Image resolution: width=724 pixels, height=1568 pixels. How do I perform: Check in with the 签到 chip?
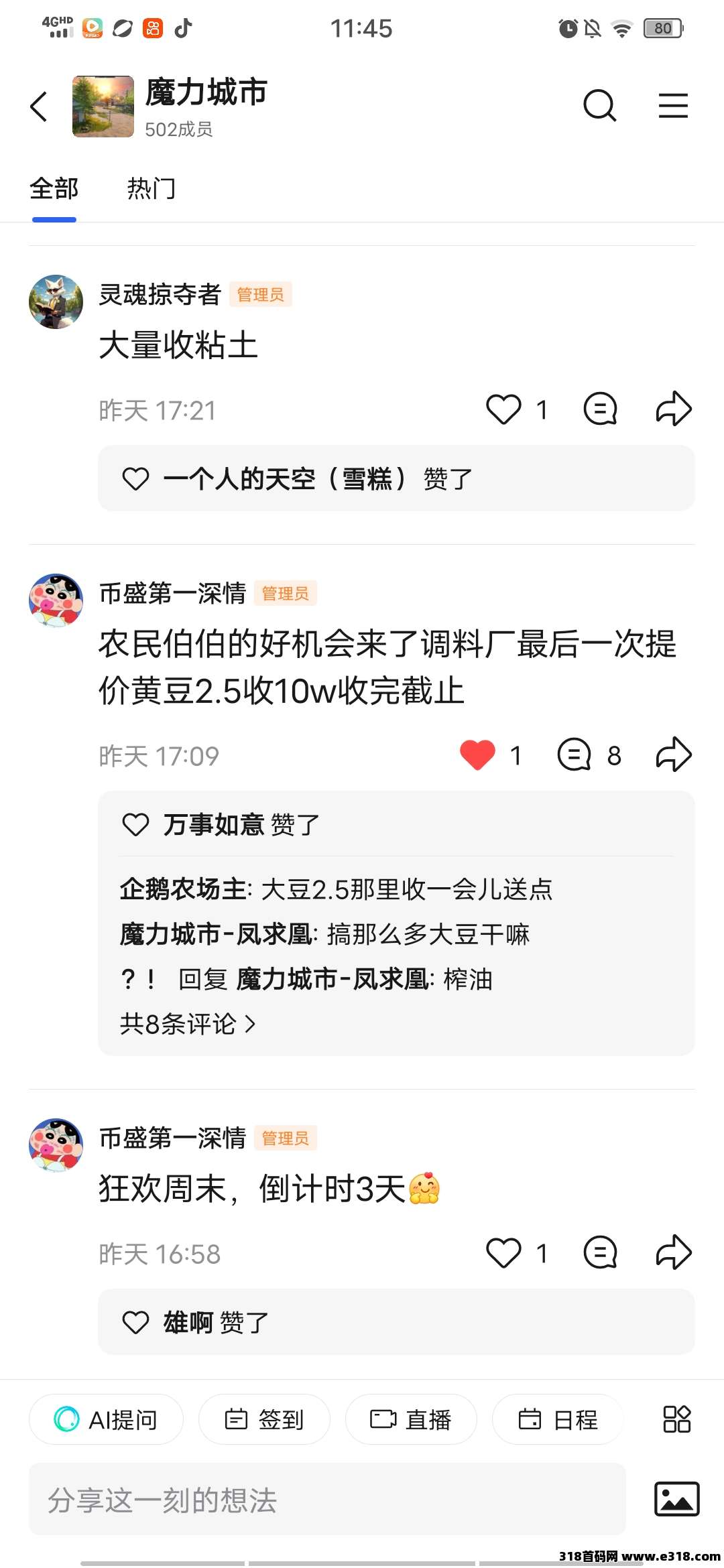tap(264, 1419)
